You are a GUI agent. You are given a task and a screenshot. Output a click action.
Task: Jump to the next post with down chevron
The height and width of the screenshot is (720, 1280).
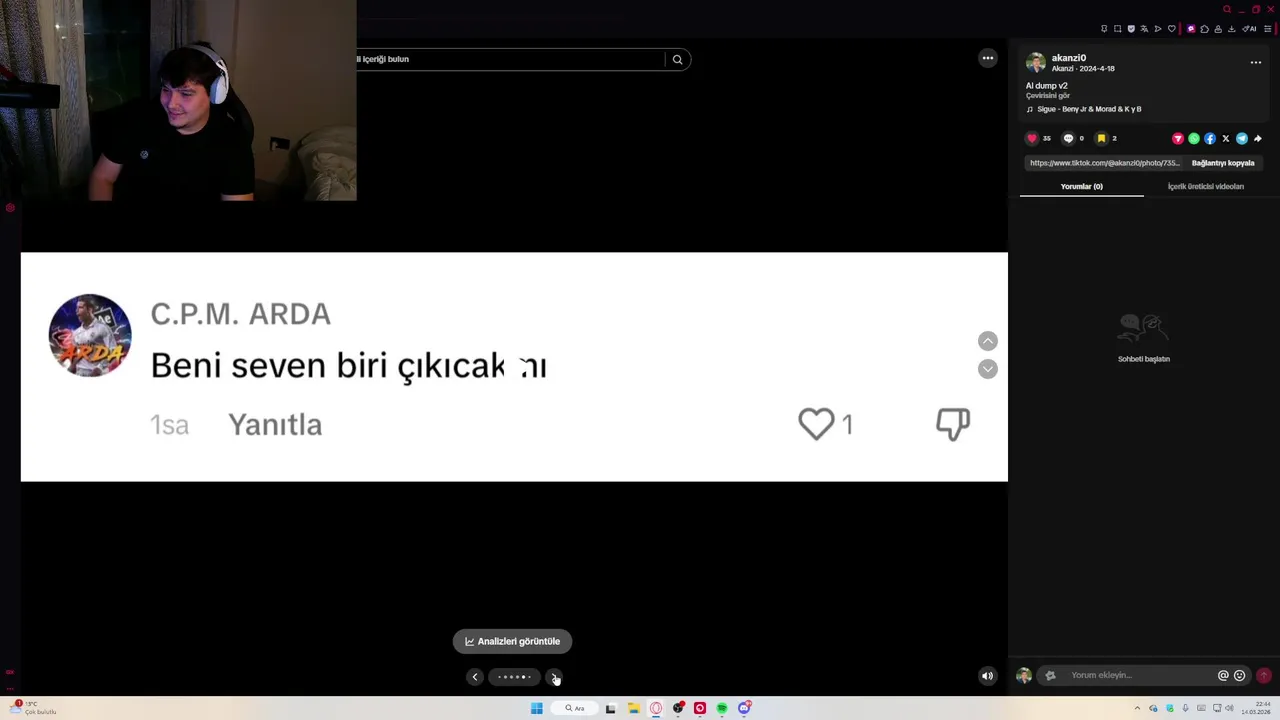[987, 369]
